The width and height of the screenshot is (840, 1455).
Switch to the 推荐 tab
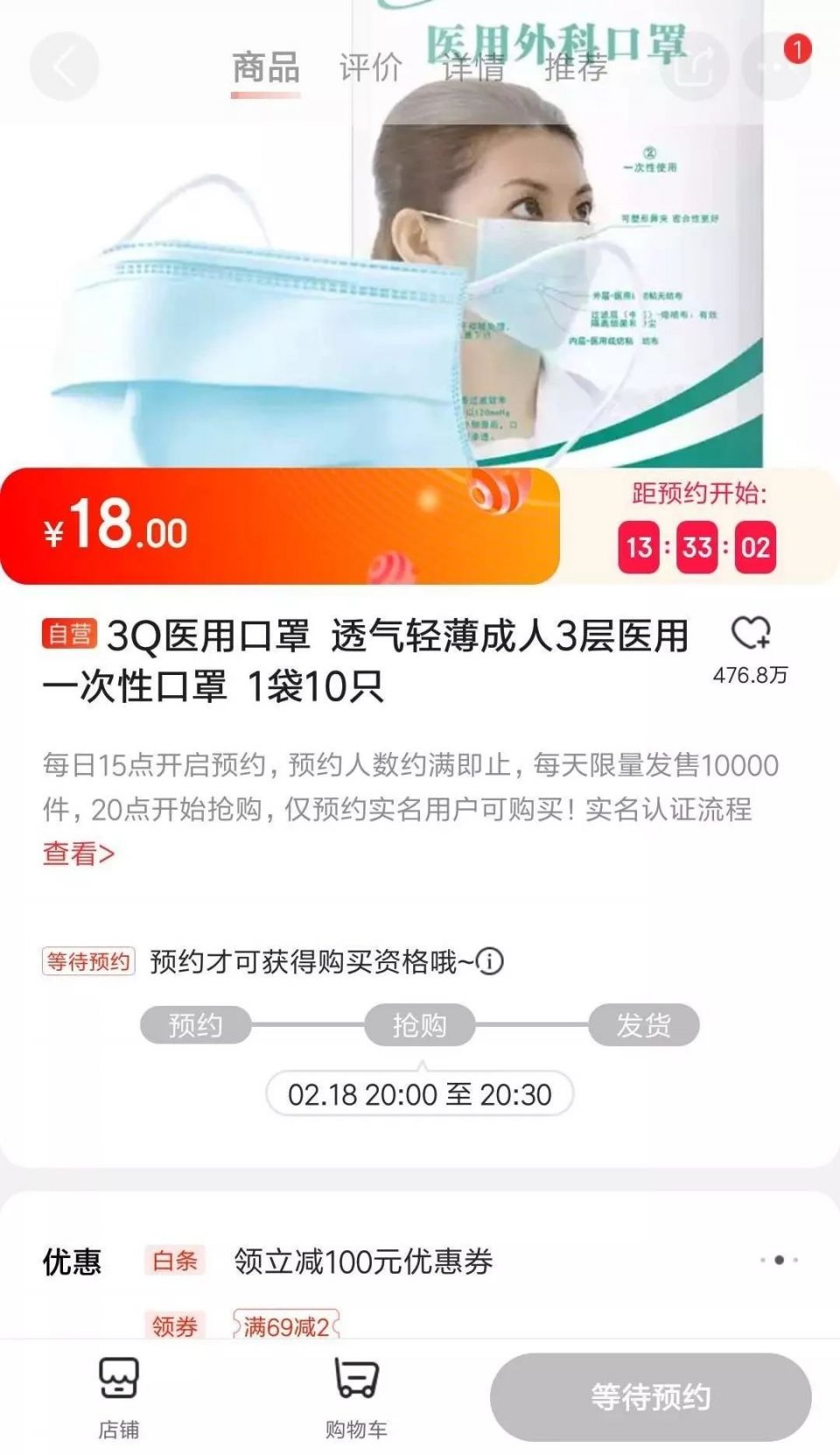coord(577,70)
